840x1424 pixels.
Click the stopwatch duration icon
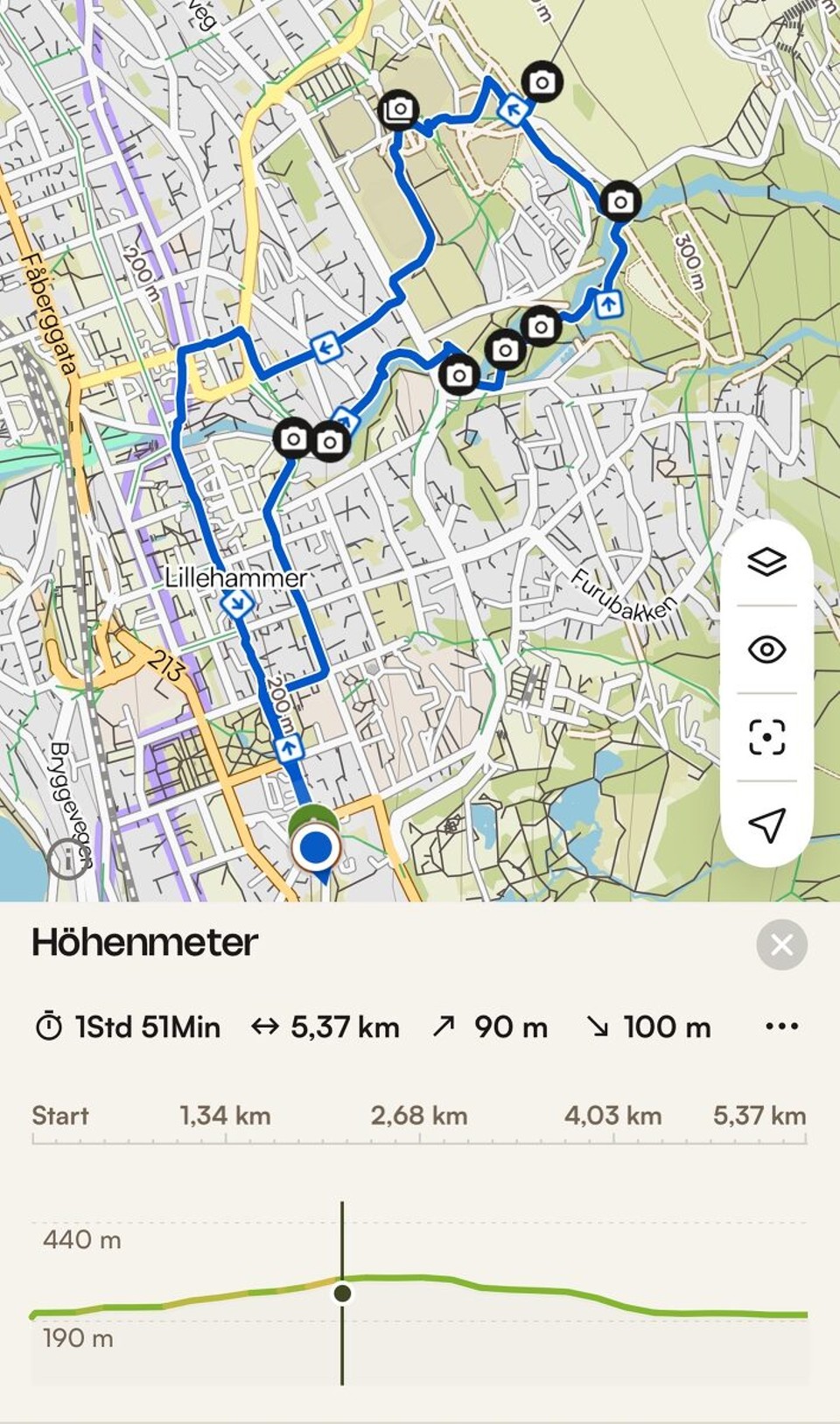(50, 1026)
